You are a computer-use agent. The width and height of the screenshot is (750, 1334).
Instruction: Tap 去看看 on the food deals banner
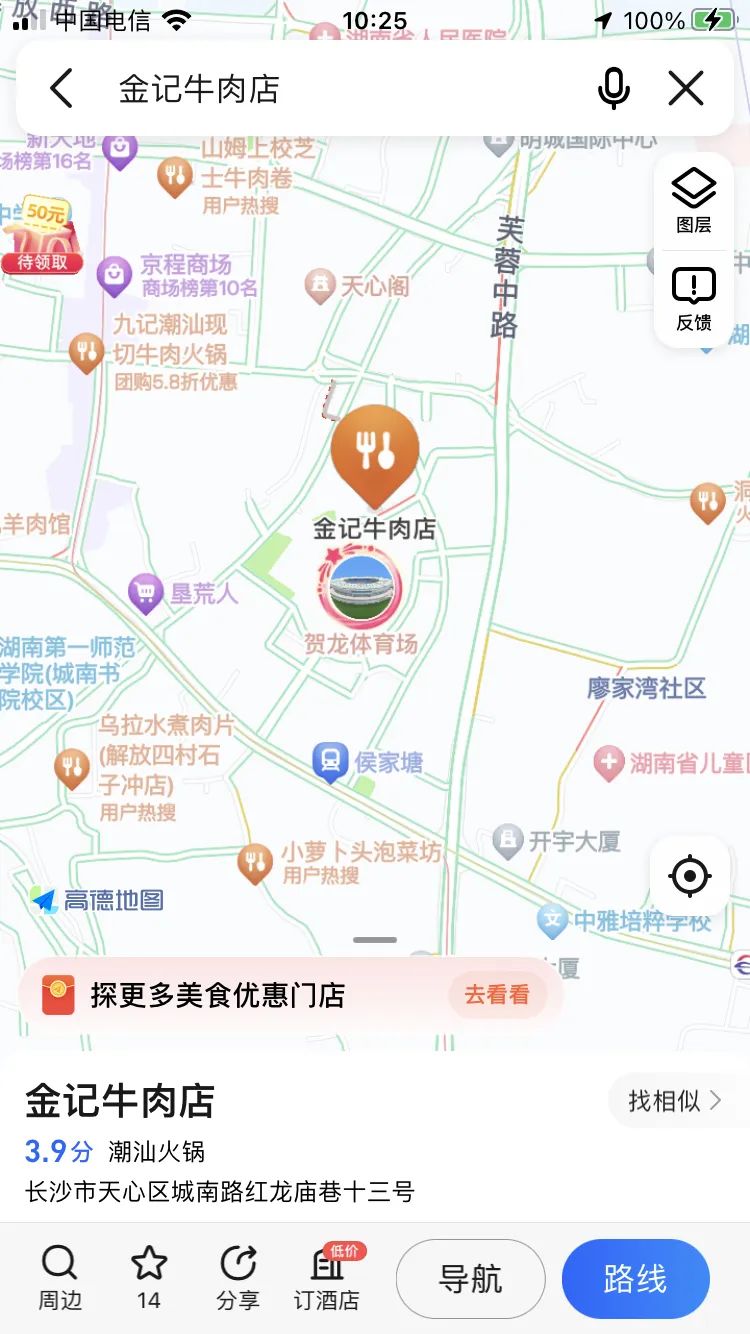497,995
